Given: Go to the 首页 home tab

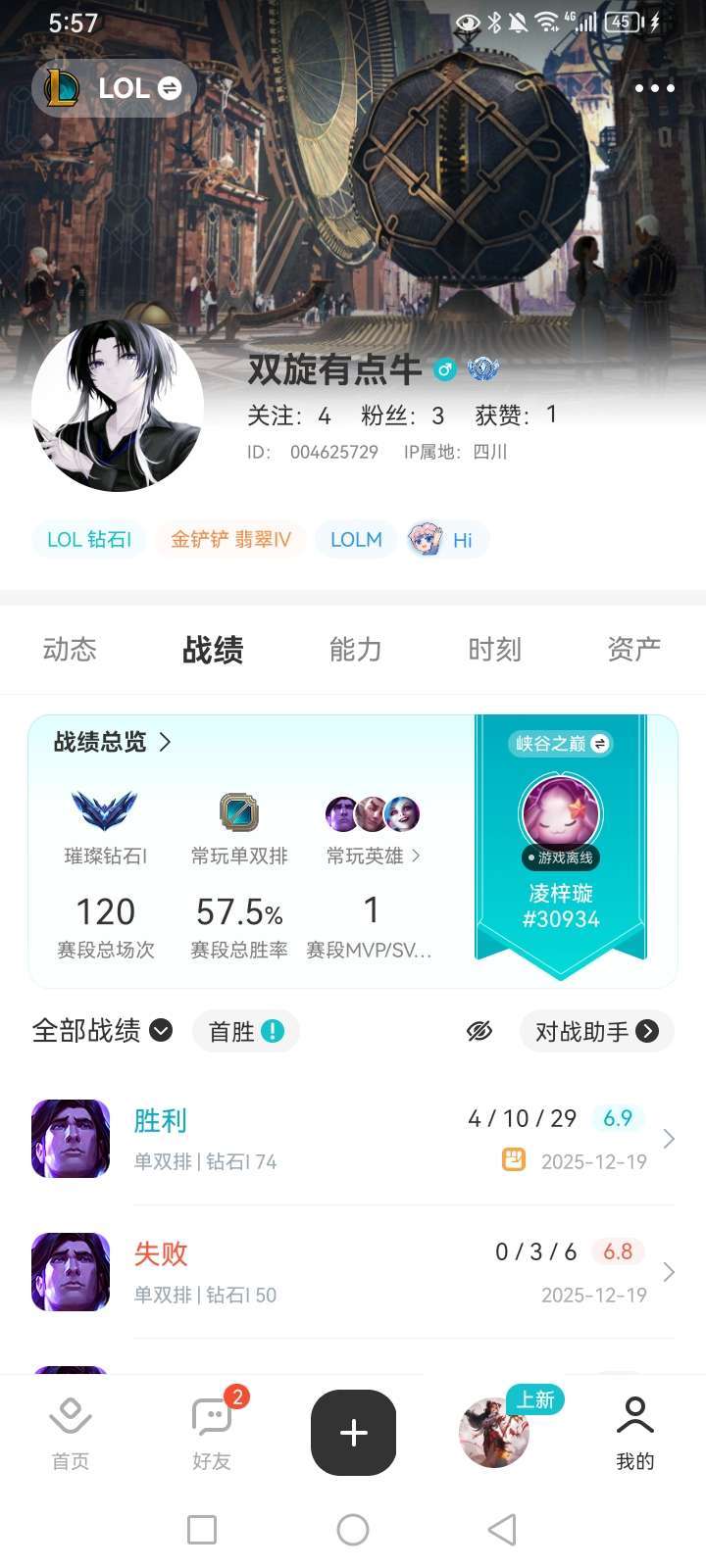Looking at the screenshot, I should 70,1433.
